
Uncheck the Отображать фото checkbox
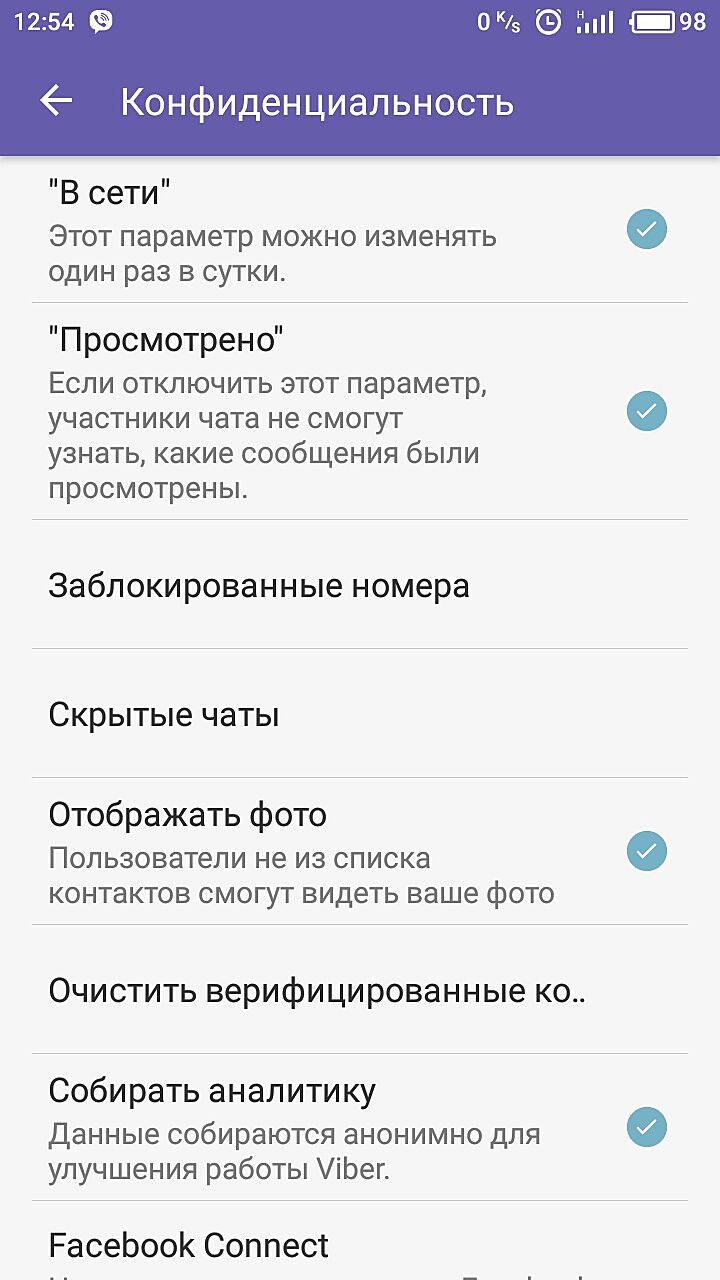(x=646, y=852)
